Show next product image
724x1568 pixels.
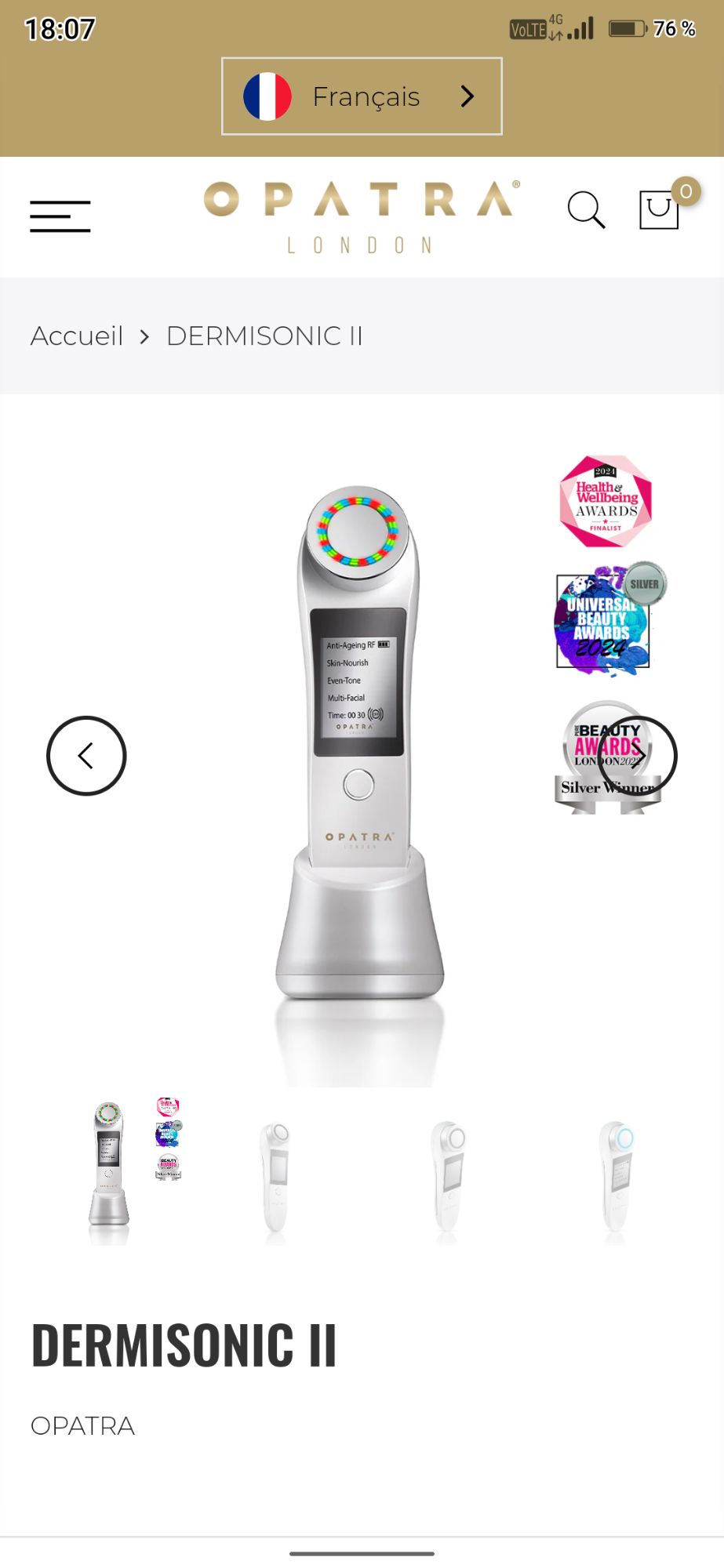tap(638, 756)
